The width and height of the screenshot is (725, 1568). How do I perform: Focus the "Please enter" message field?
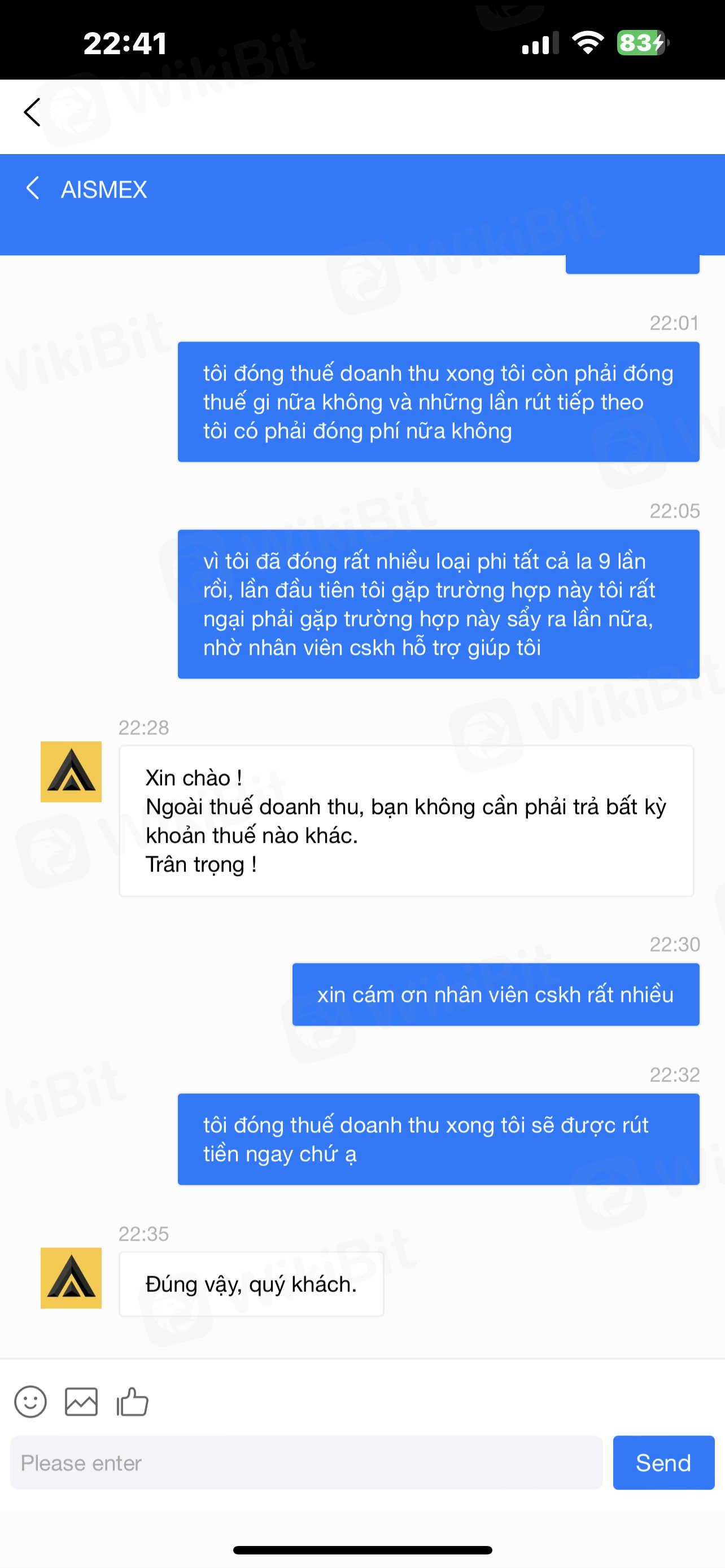tap(306, 1462)
